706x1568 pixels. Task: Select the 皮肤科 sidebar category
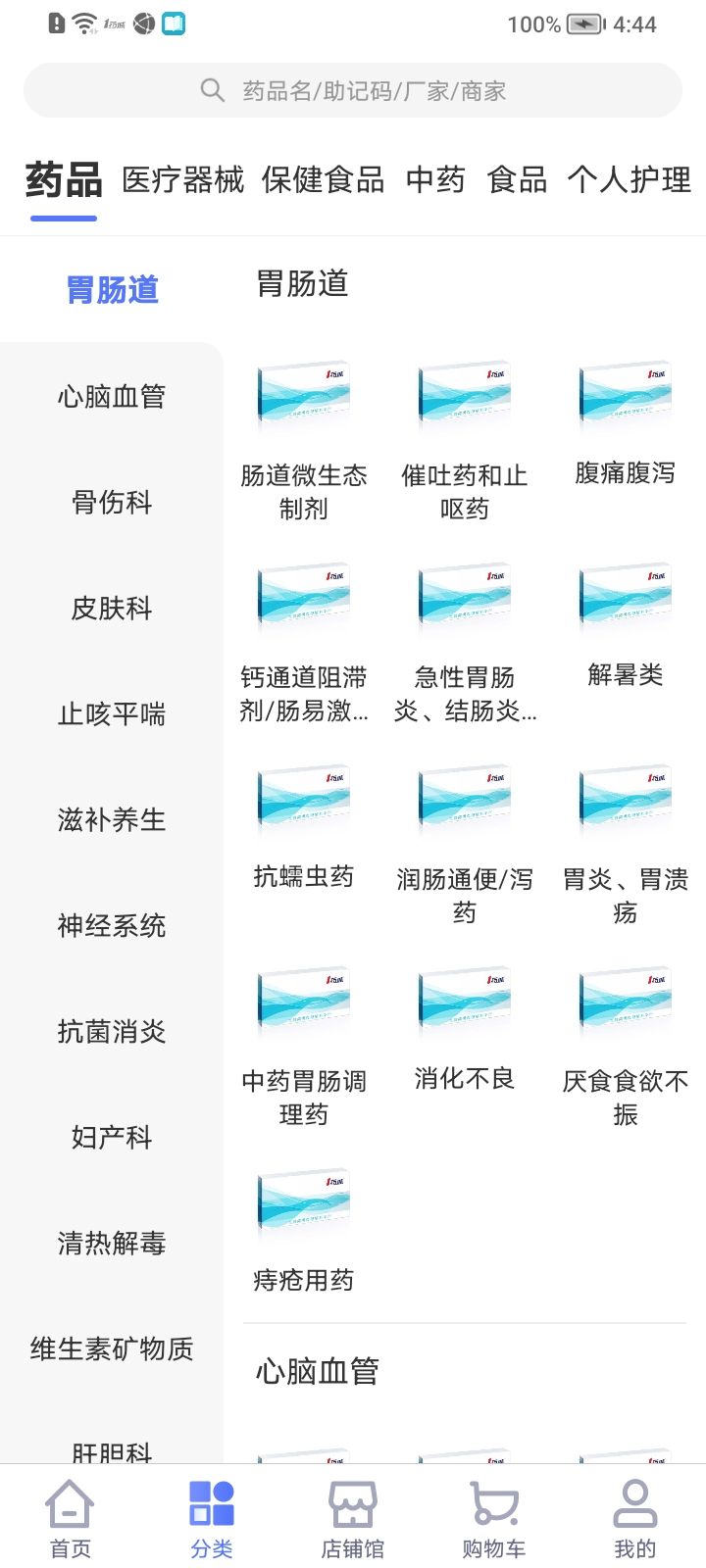111,609
